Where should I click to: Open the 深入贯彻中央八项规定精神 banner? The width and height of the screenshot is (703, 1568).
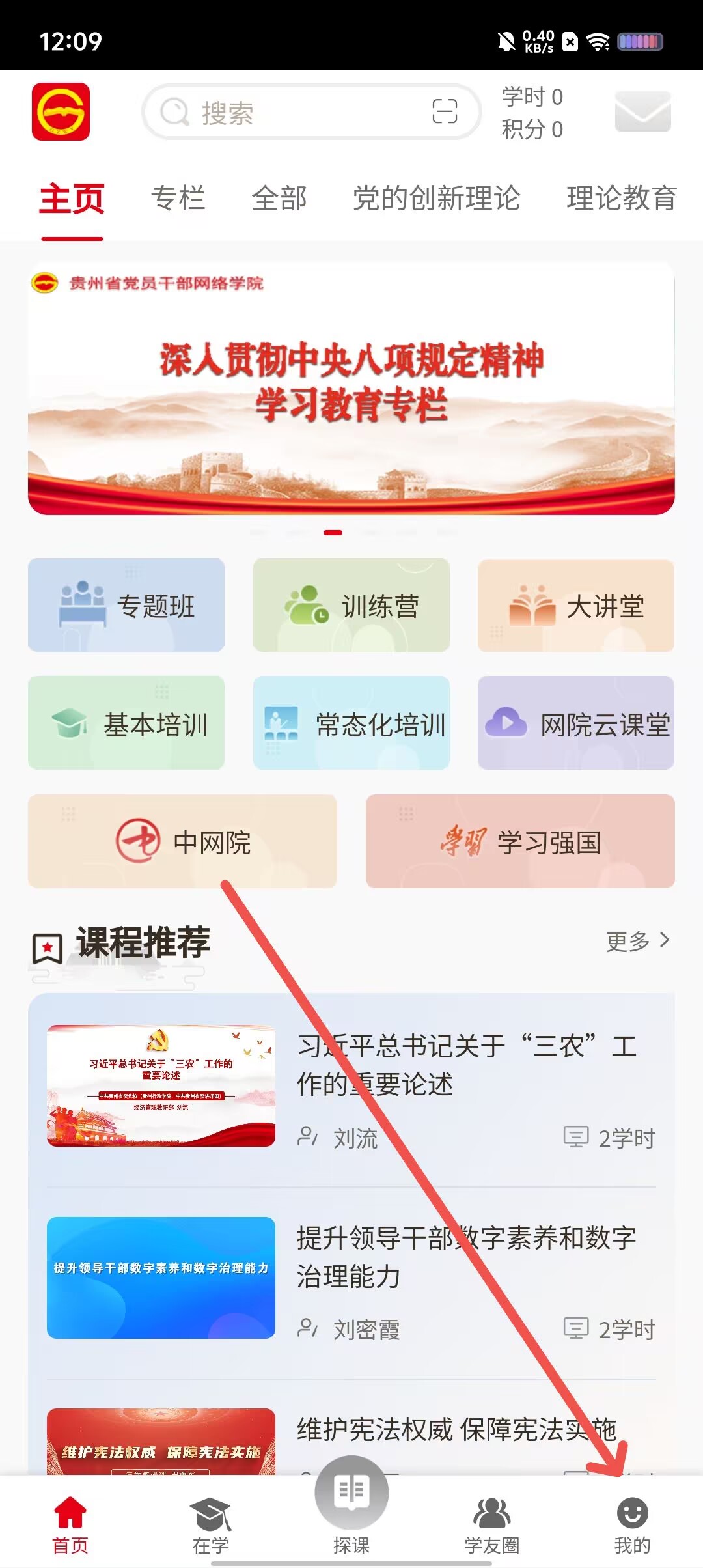pos(351,388)
